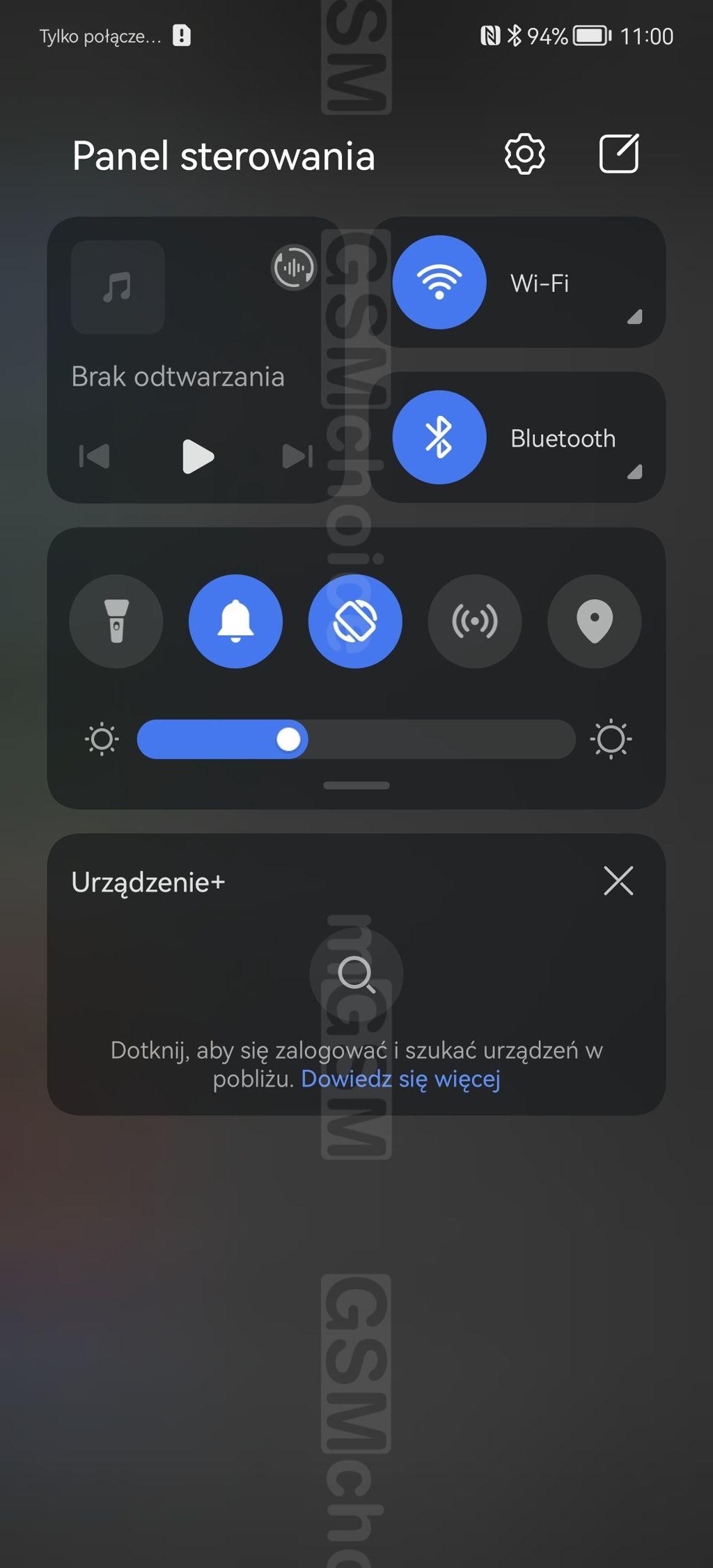Disable Bluetooth
The height and width of the screenshot is (1568, 713).
click(x=439, y=437)
